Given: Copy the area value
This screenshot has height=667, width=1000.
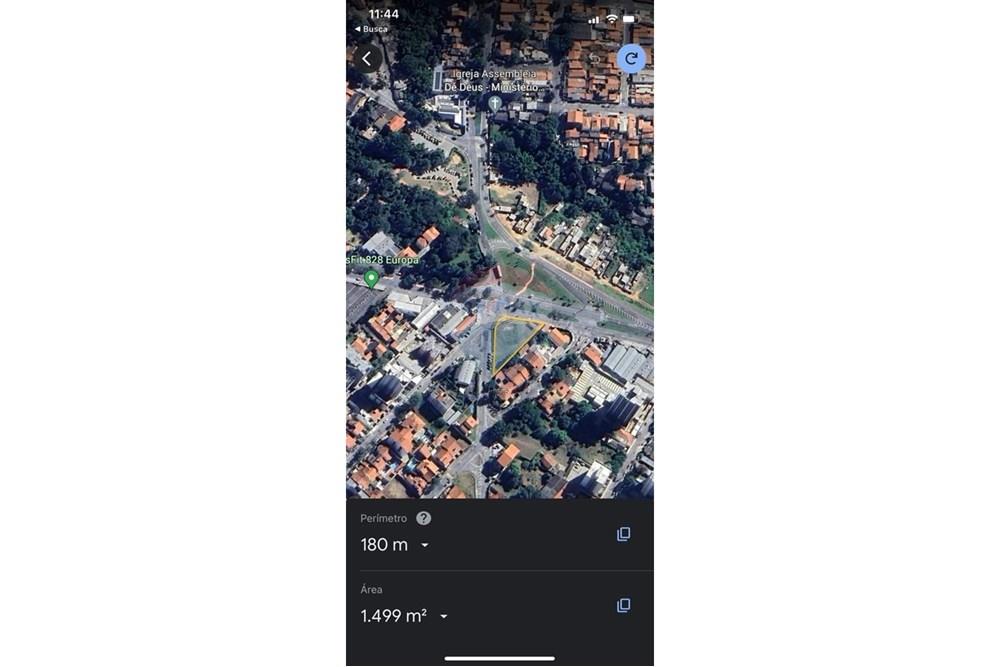Looking at the screenshot, I should pos(623,605).
